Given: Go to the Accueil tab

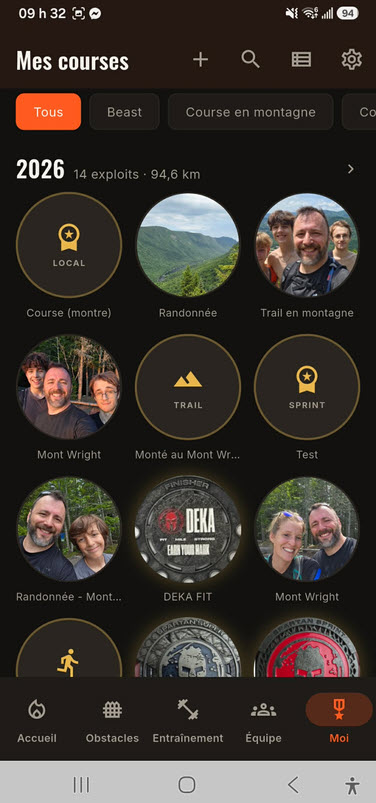Looking at the screenshot, I should (37, 720).
